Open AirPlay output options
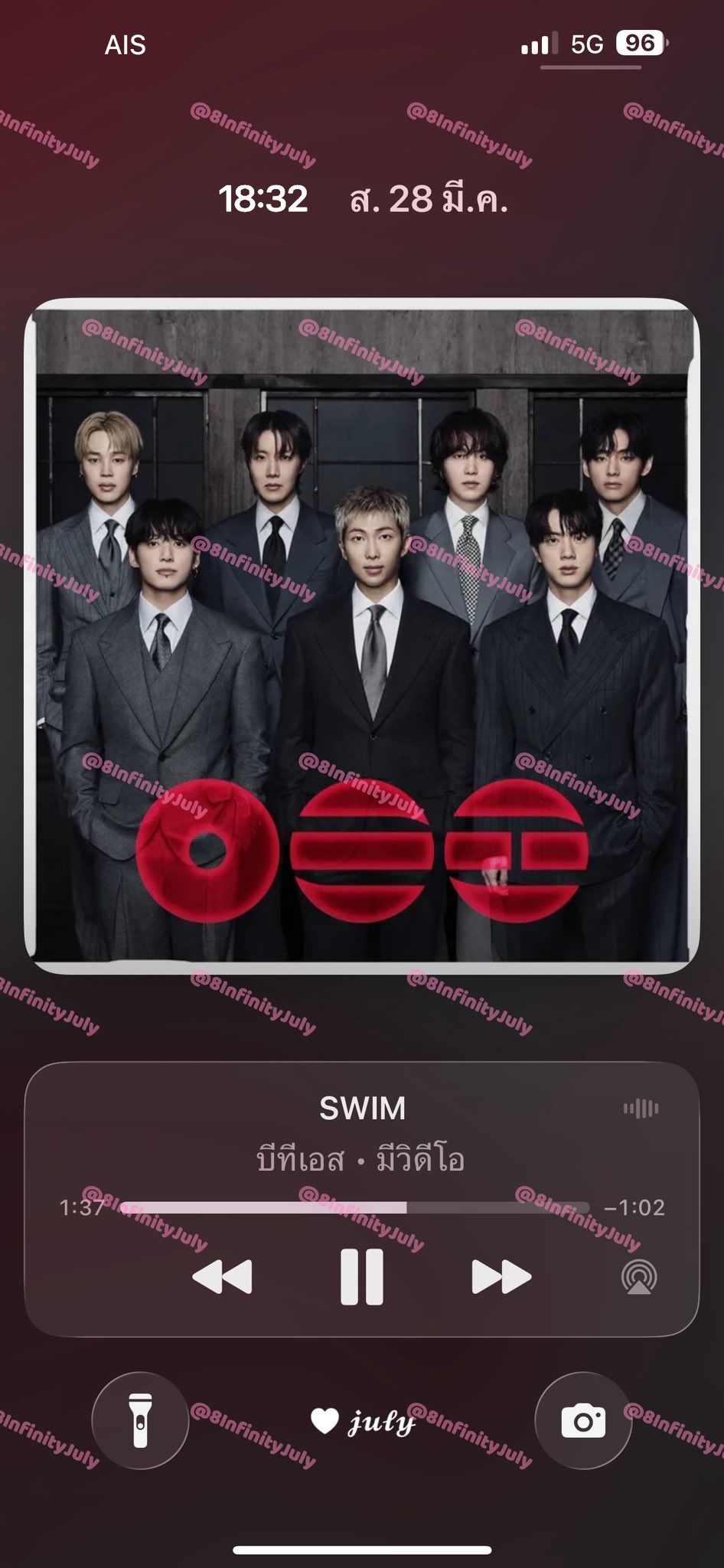Viewport: 724px width, 1568px height. (x=639, y=1276)
